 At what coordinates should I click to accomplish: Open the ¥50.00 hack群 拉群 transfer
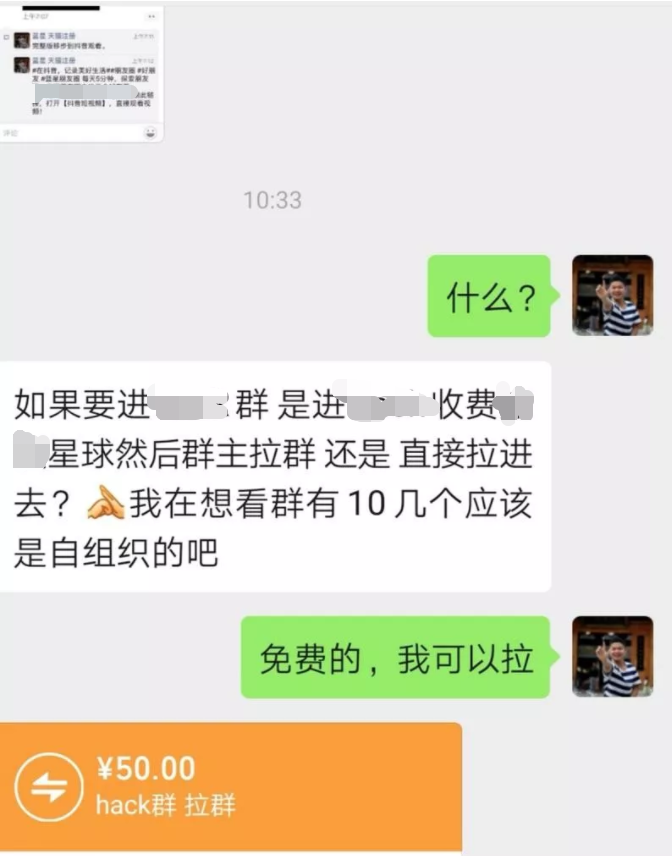(x=230, y=786)
